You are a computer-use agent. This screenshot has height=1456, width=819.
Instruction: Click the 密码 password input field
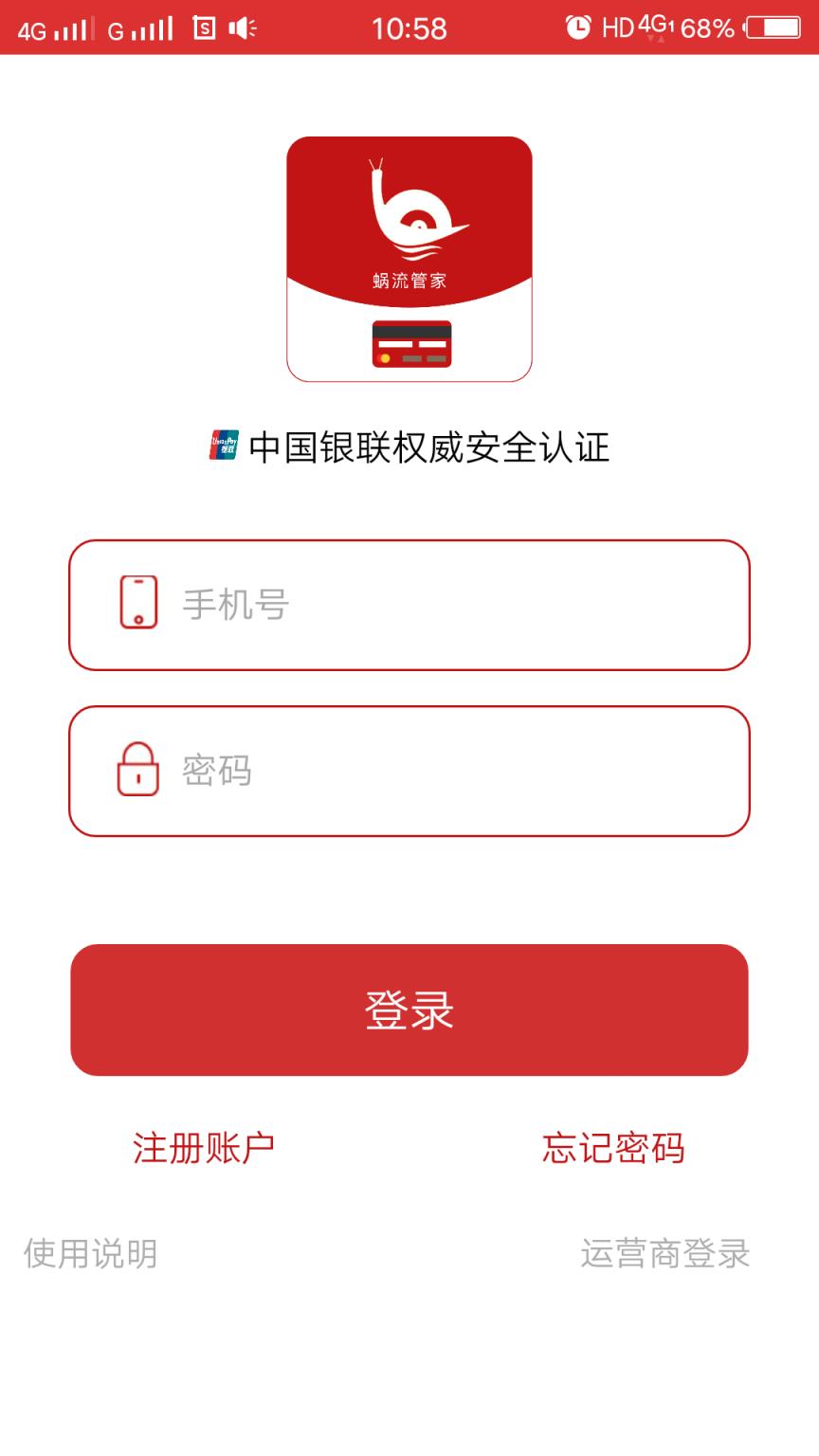coord(409,771)
